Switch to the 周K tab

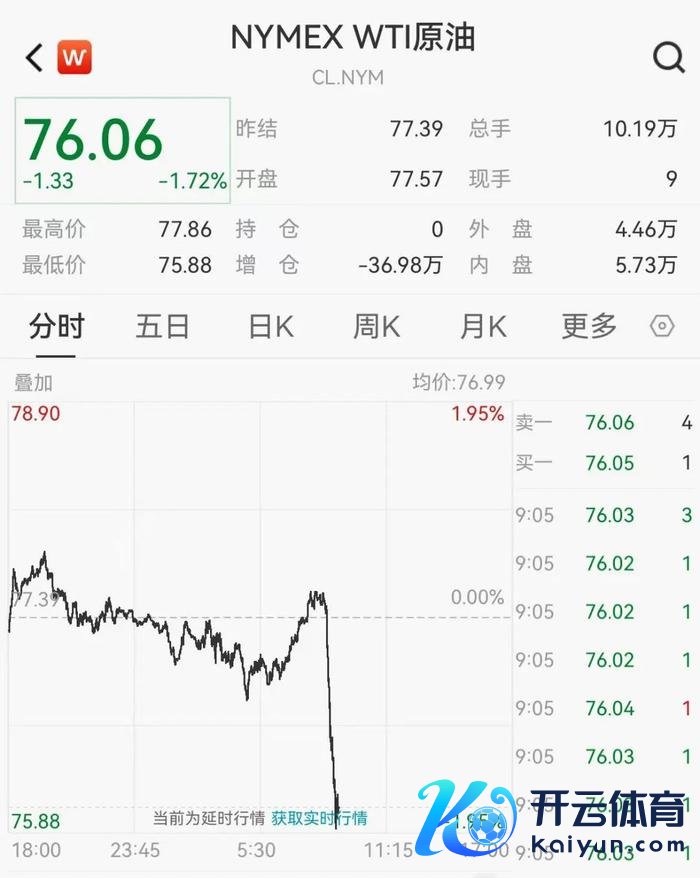coord(376,326)
